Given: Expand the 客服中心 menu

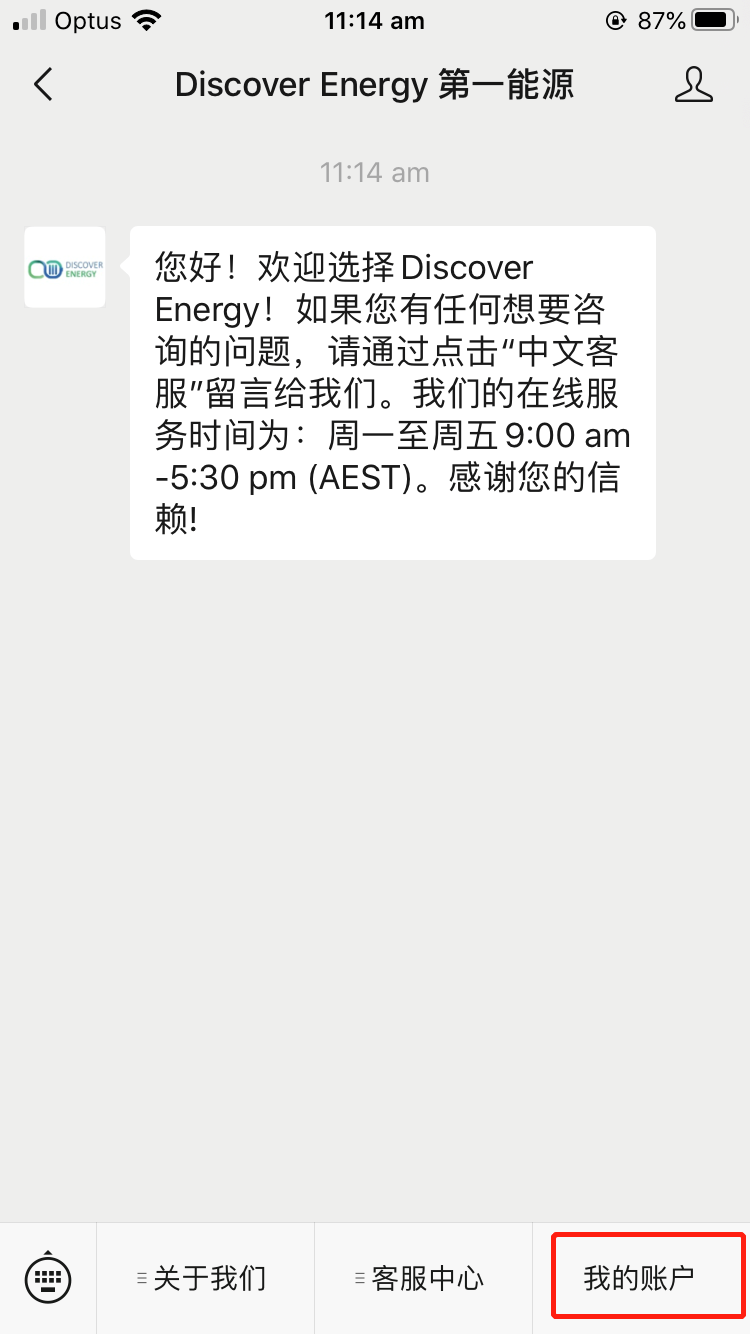Looking at the screenshot, I should [x=423, y=1277].
